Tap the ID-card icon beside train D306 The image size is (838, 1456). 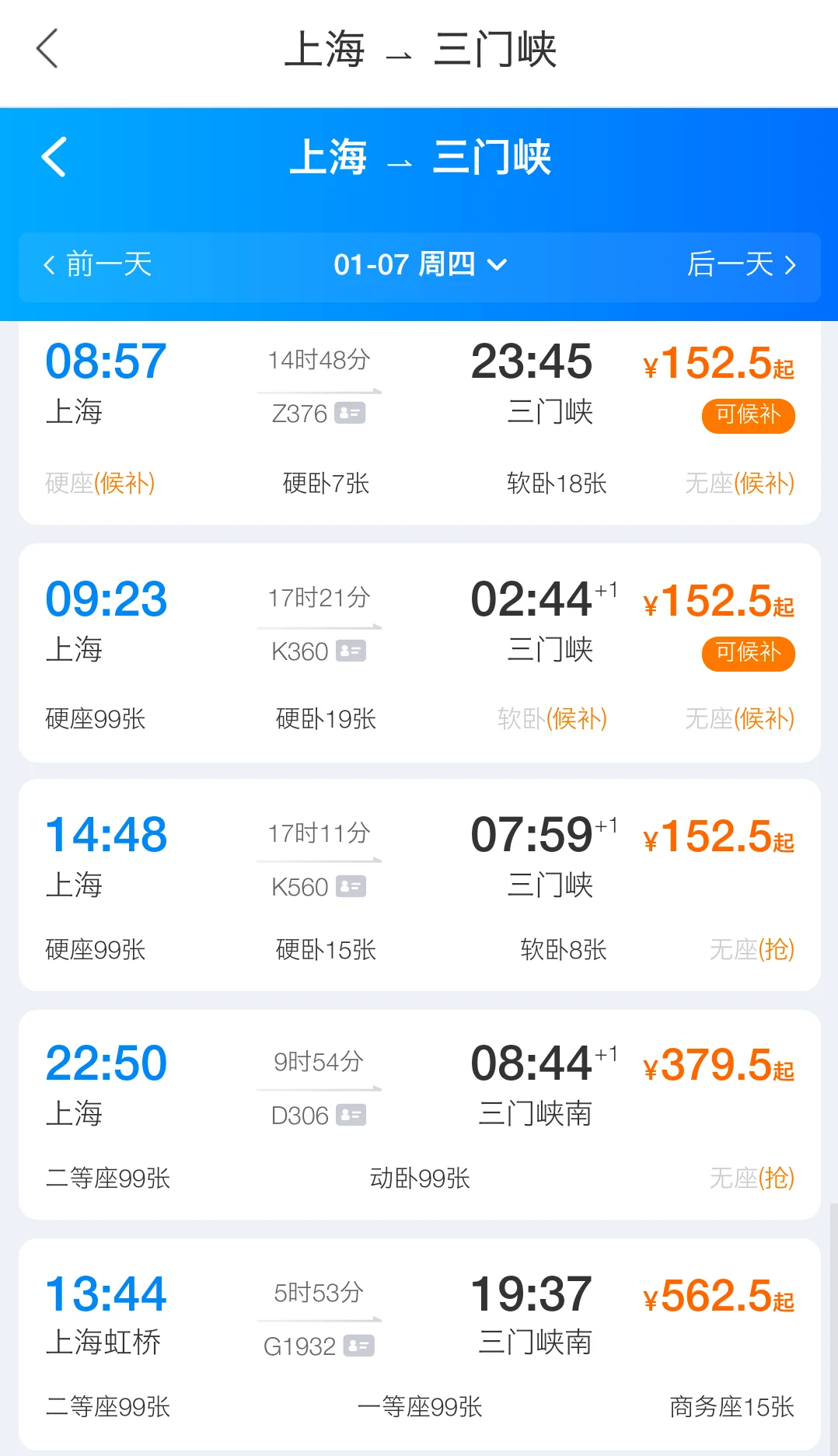pyautogui.click(x=348, y=1115)
